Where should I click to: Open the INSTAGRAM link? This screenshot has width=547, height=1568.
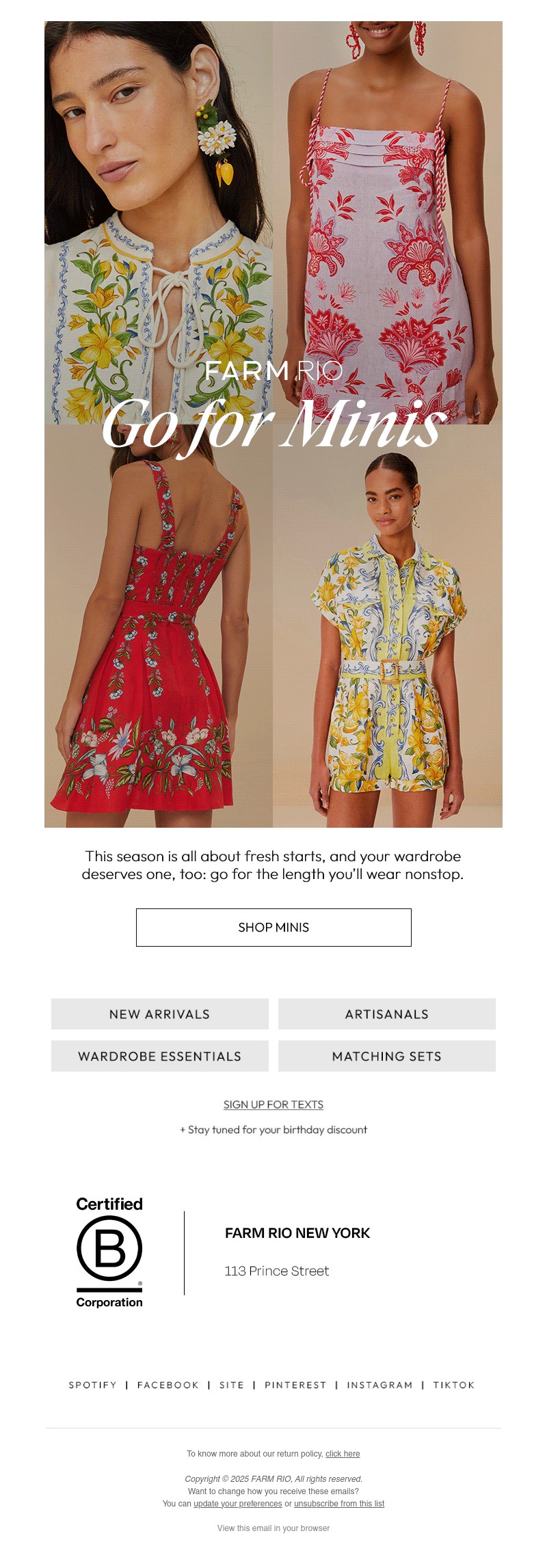379,1385
